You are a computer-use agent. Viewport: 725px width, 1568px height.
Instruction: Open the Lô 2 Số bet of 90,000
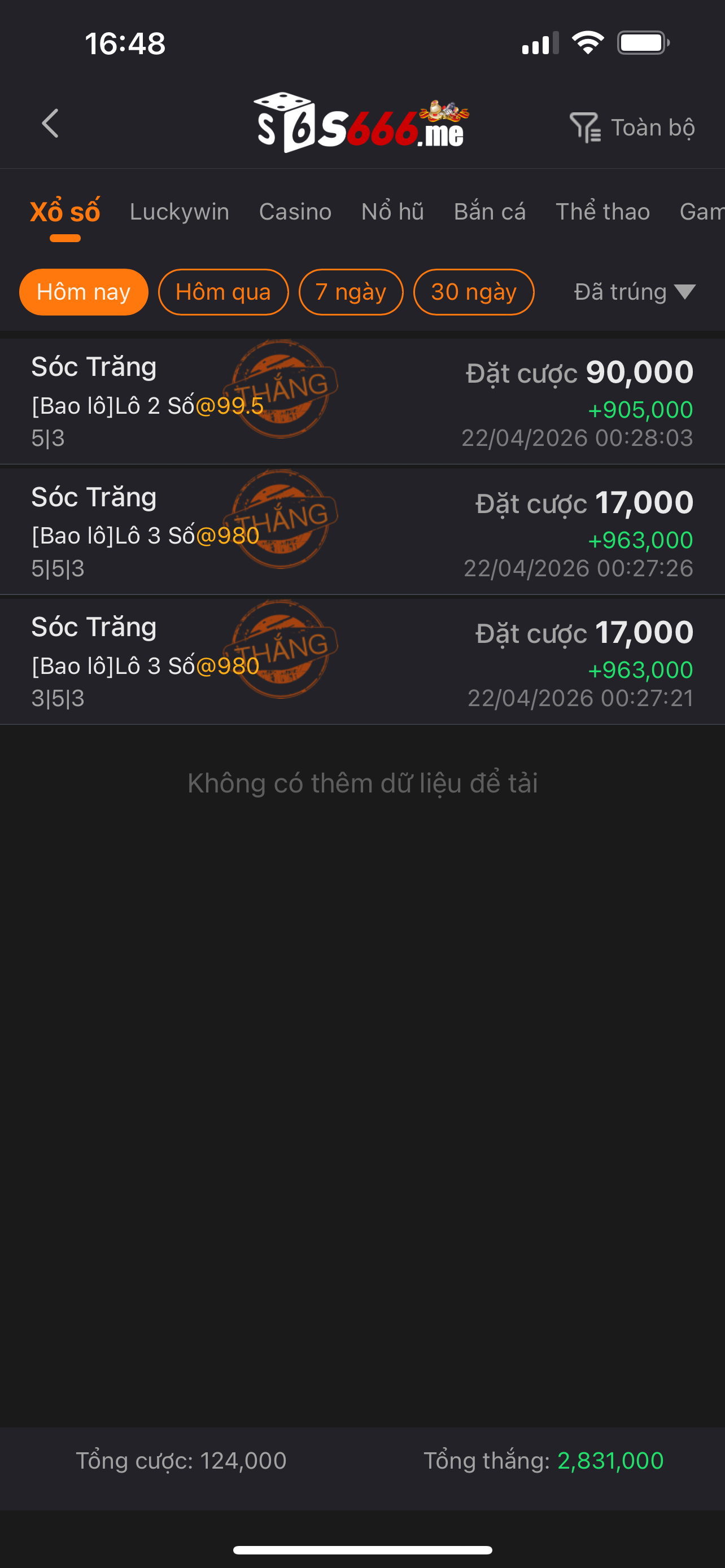[x=362, y=402]
